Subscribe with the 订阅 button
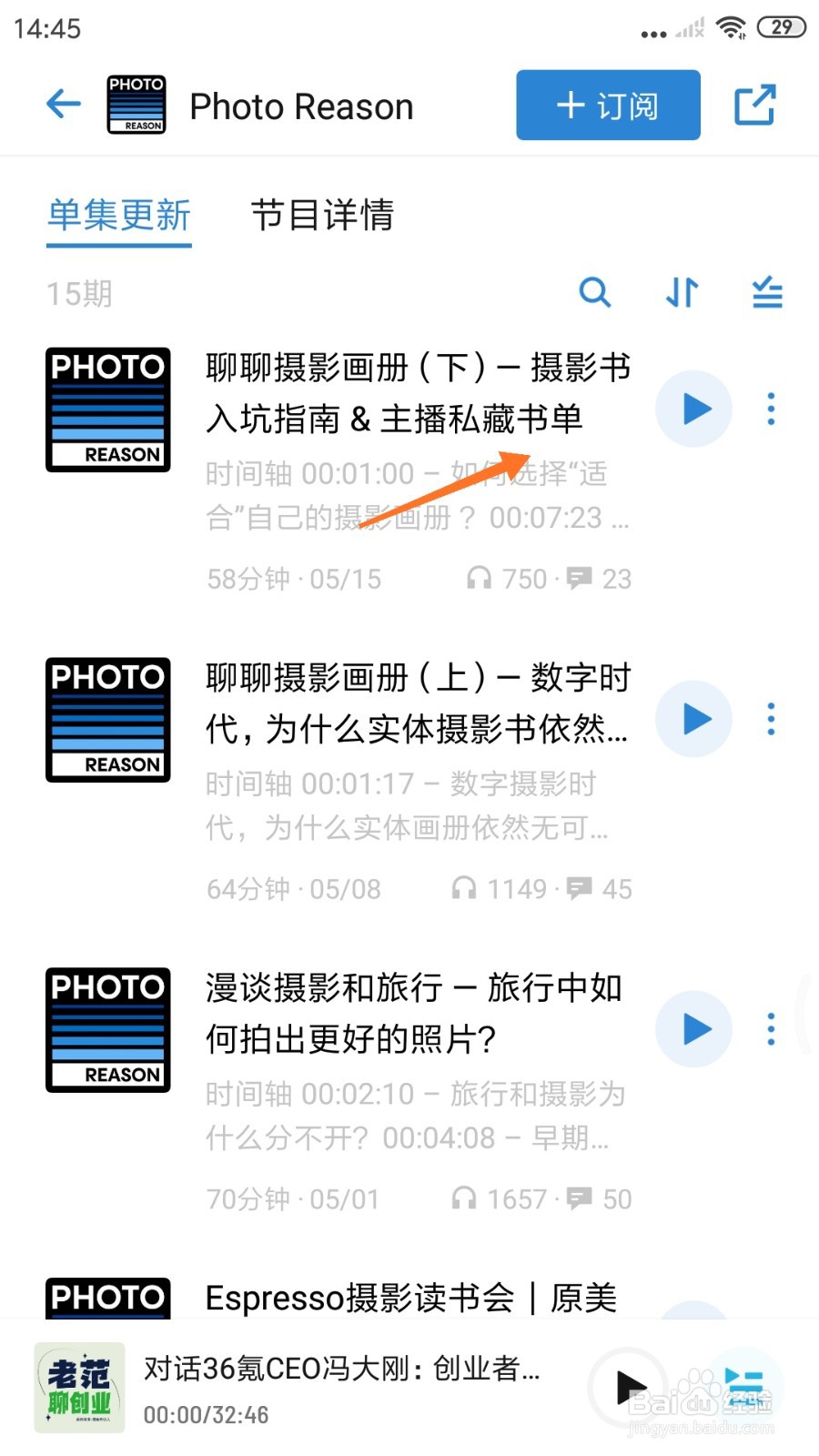Image resolution: width=819 pixels, height=1456 pixels. pyautogui.click(x=607, y=105)
